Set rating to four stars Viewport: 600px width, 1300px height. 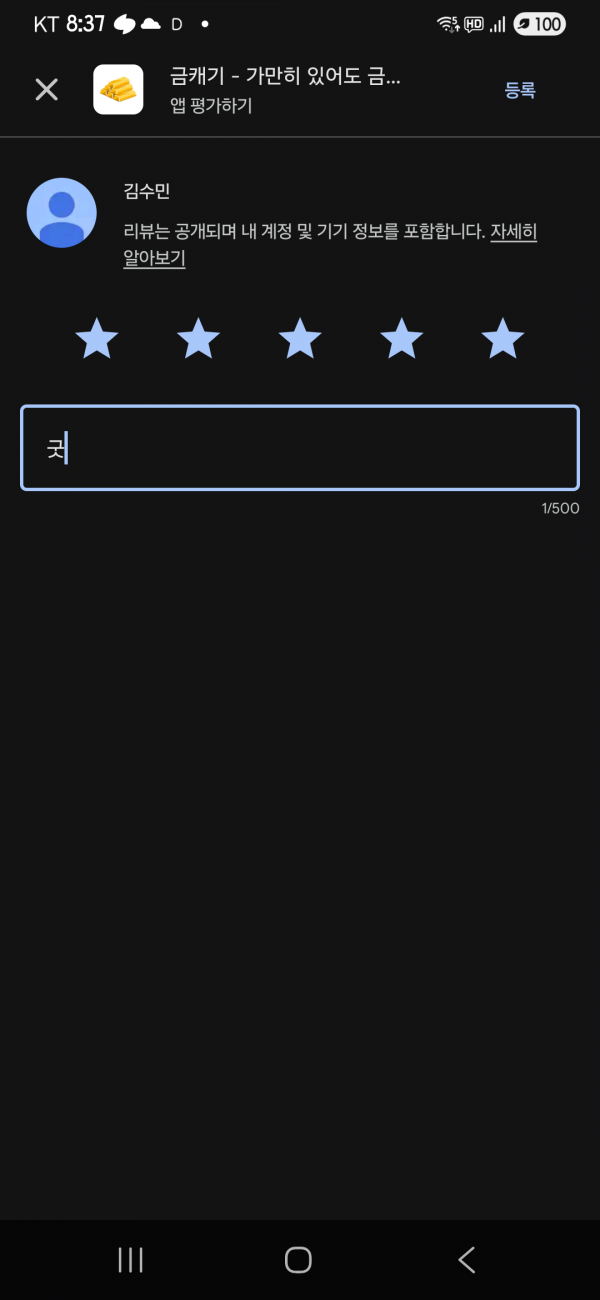pyautogui.click(x=401, y=339)
